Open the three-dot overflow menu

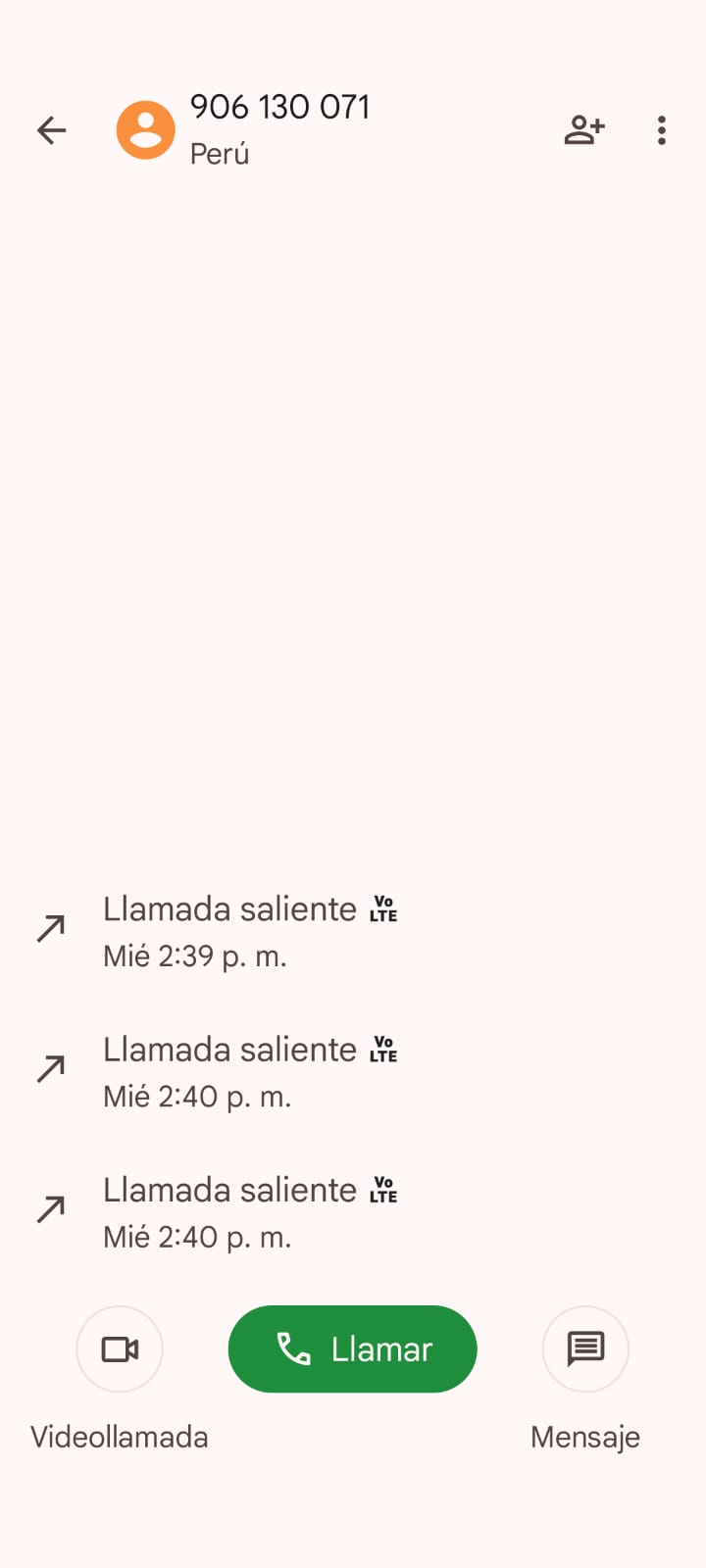click(x=662, y=130)
